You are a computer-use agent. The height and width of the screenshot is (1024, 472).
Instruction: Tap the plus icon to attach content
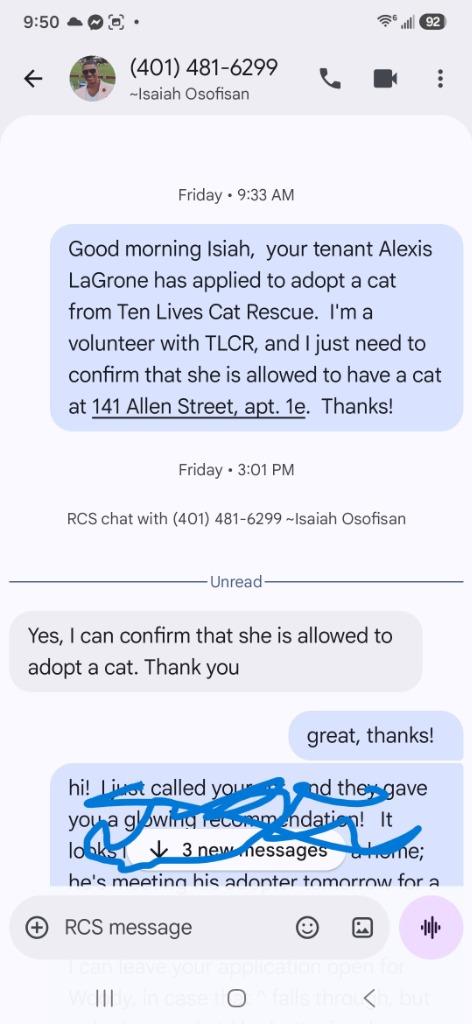[37, 927]
